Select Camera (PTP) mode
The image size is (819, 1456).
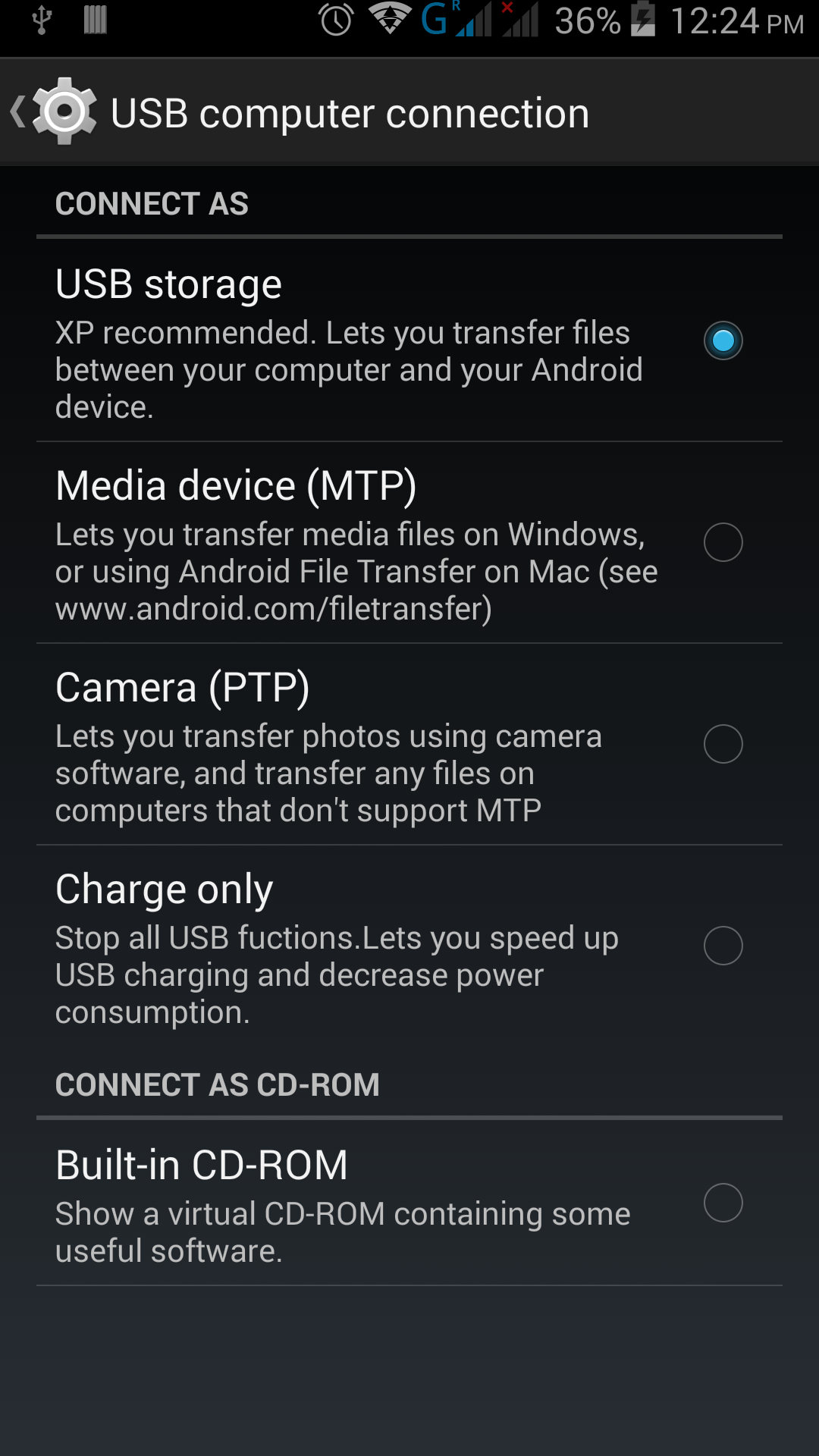coord(409,745)
